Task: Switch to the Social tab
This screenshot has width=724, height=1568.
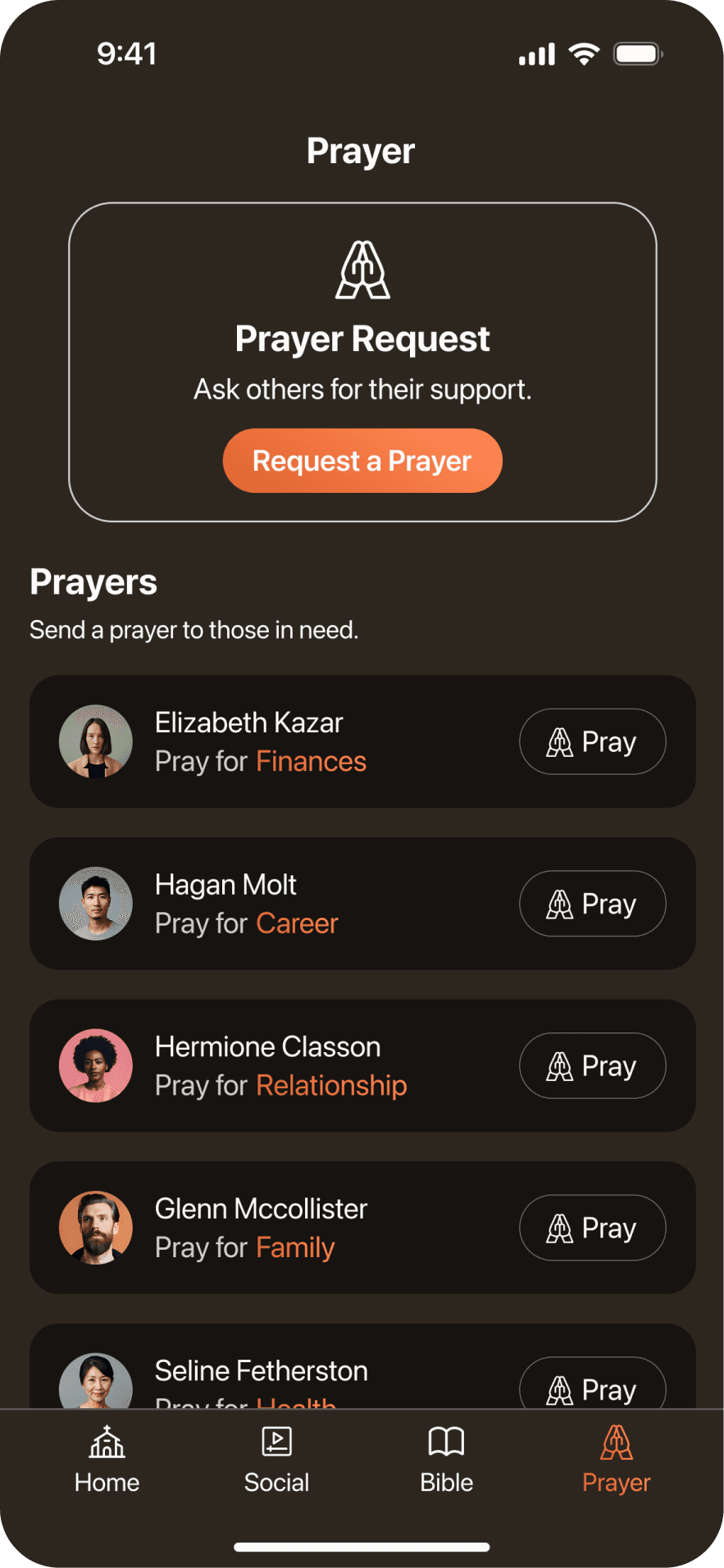Action: [x=277, y=1460]
